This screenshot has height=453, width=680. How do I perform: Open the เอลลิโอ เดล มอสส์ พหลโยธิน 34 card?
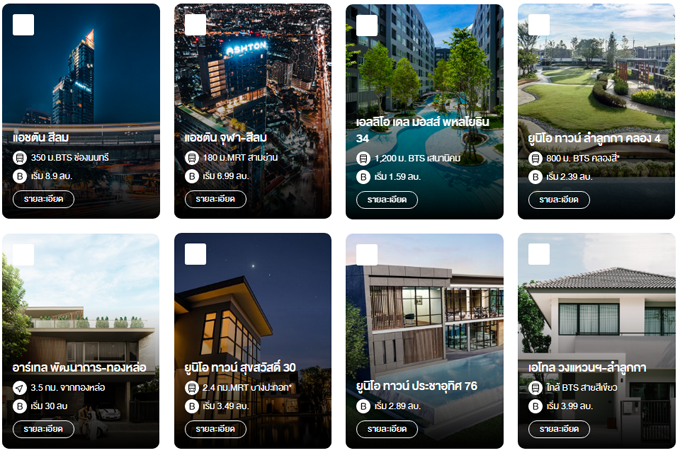coord(425,80)
